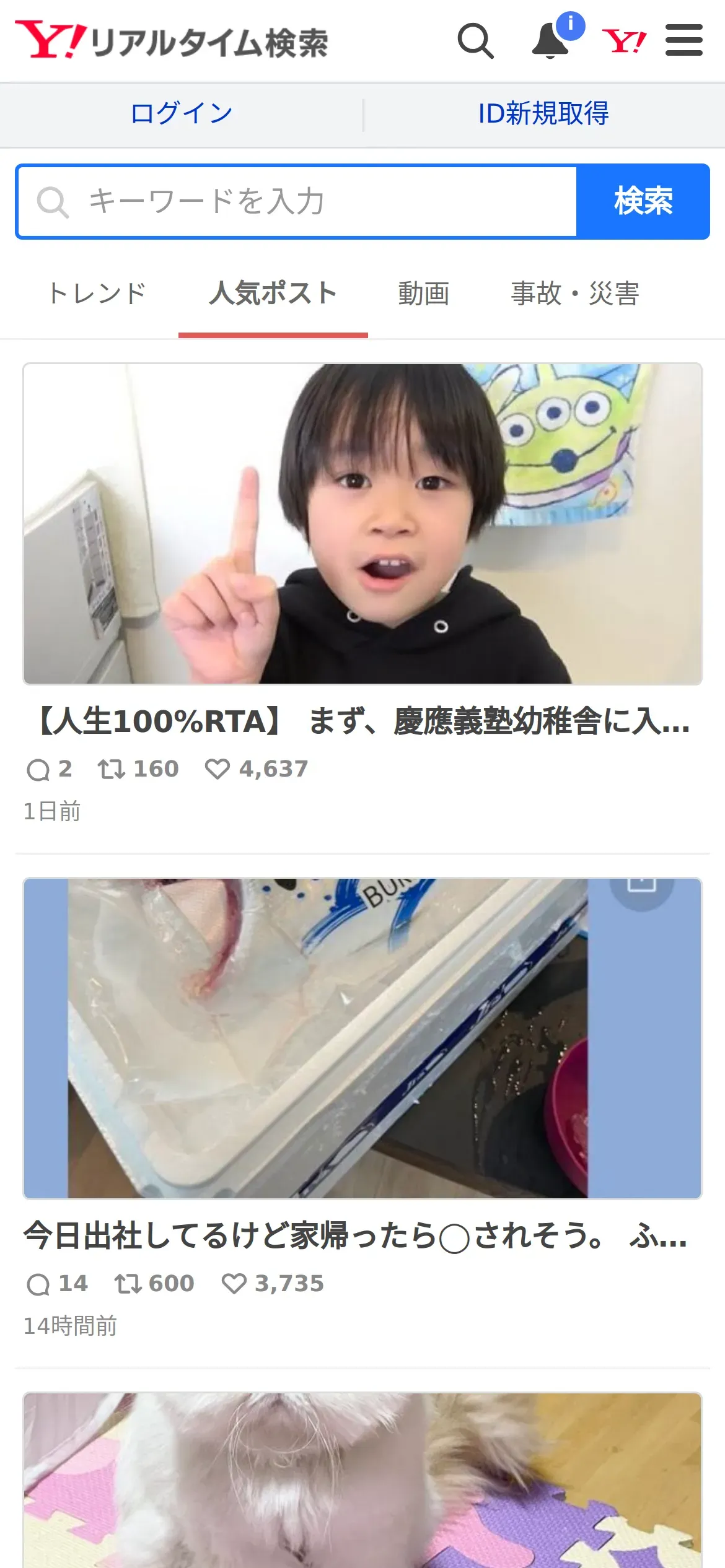
Task: Open the 事故・災害 tab
Action: 575,293
